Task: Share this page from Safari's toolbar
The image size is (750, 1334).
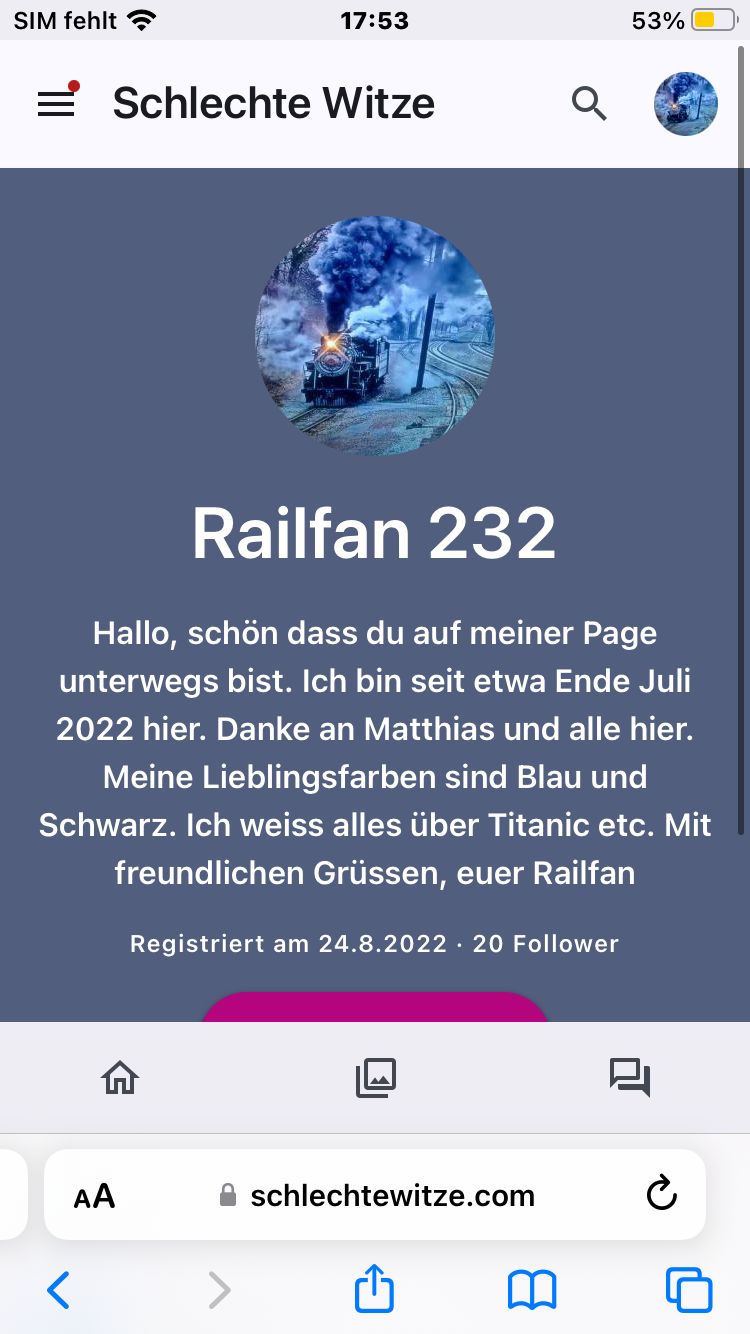Action: [x=375, y=1289]
